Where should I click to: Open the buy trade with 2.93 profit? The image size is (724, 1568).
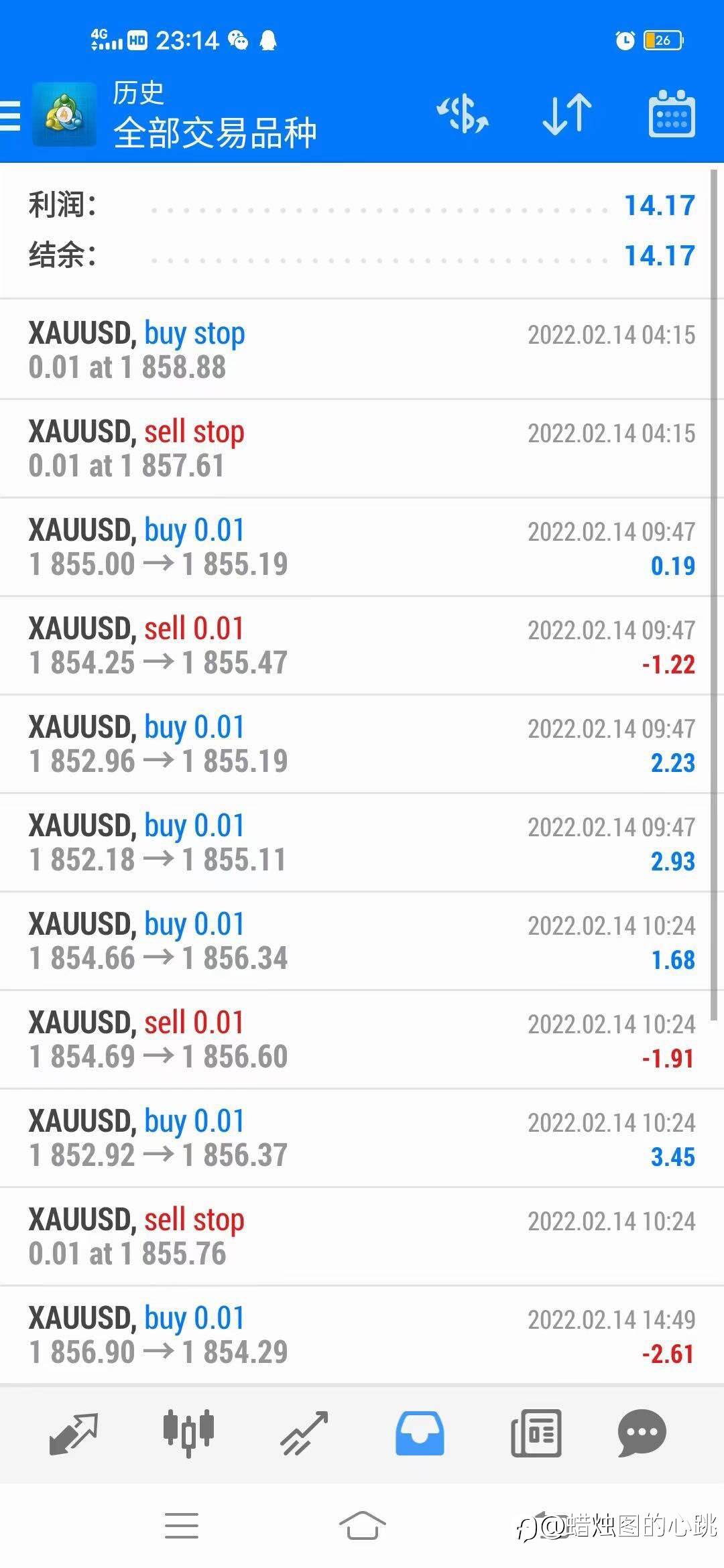(355, 842)
